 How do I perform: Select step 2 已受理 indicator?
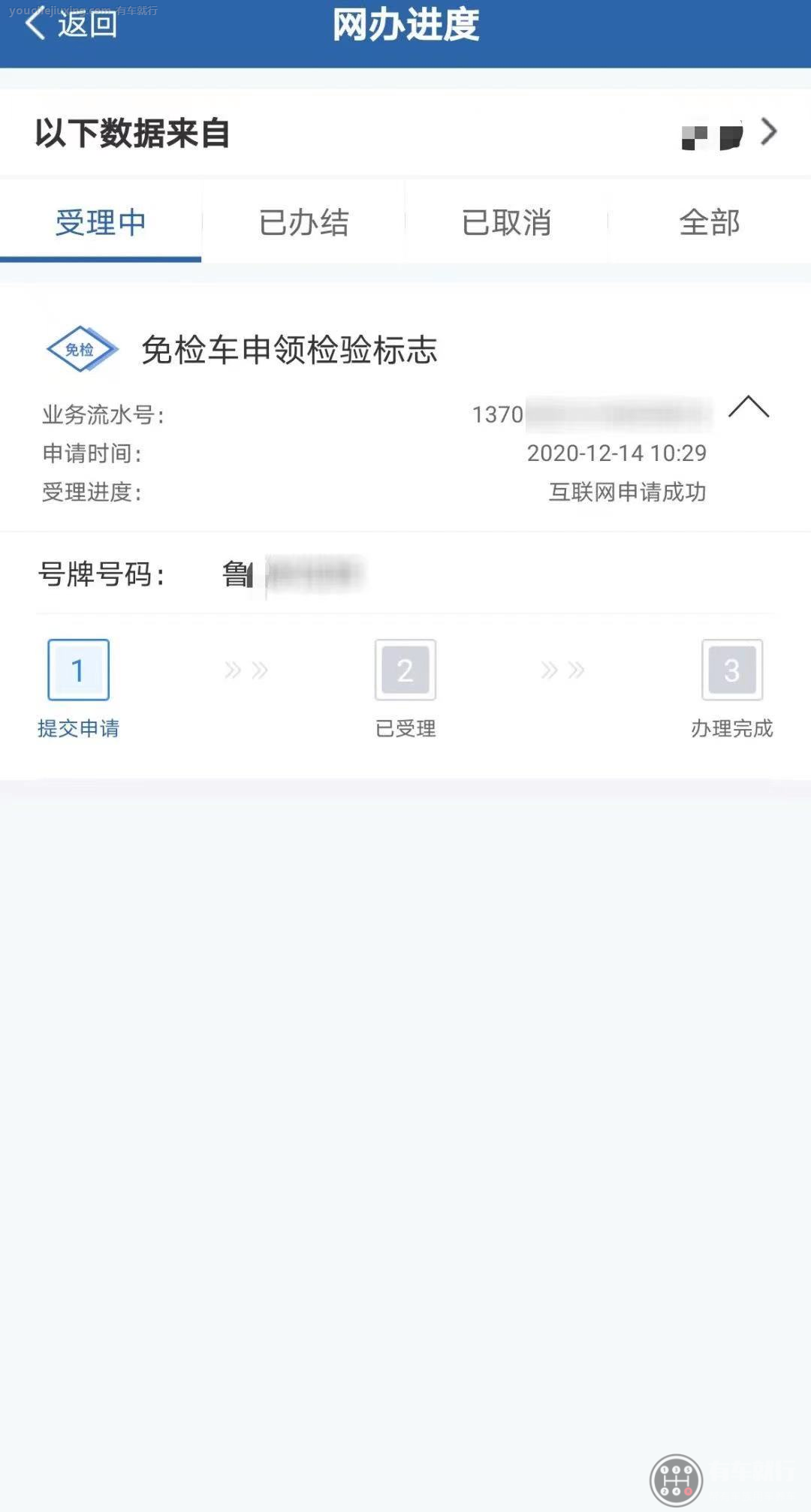[405, 670]
